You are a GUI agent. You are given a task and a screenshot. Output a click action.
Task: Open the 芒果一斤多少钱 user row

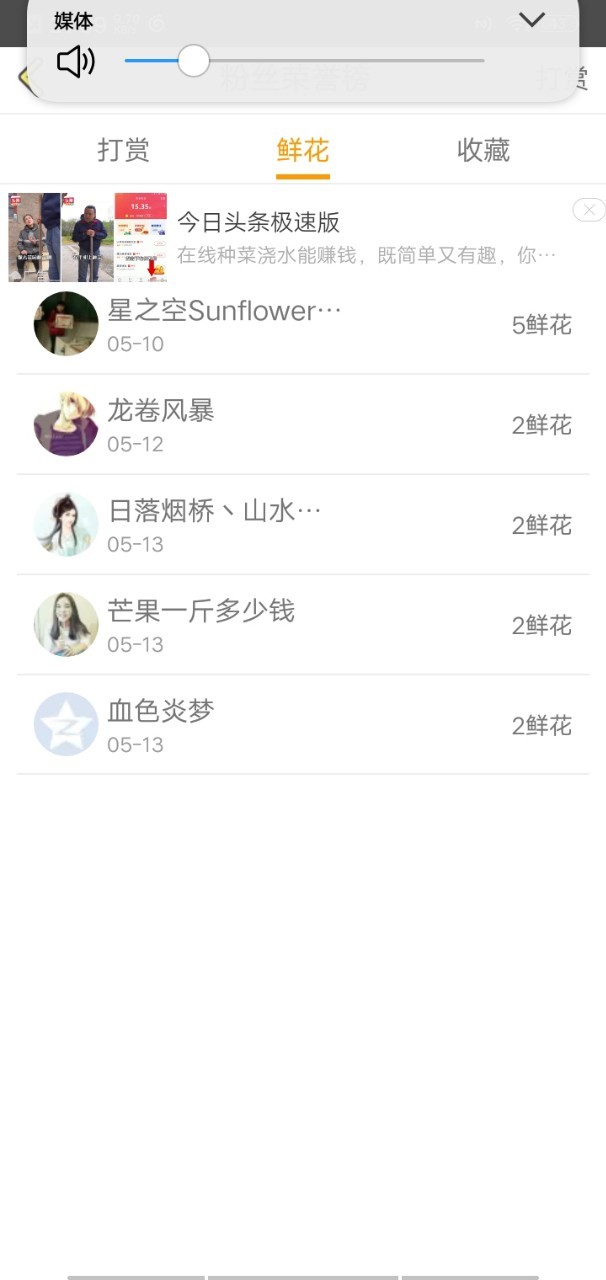tap(302, 624)
